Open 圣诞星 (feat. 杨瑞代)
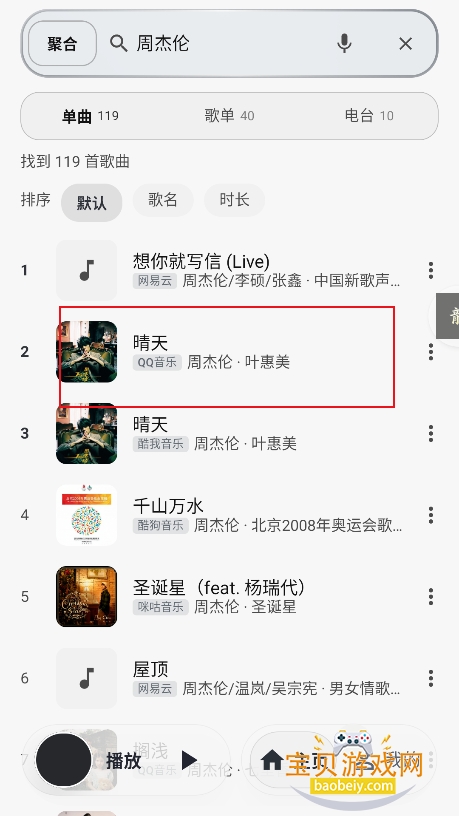Image resolution: width=459 pixels, height=816 pixels. click(x=229, y=596)
